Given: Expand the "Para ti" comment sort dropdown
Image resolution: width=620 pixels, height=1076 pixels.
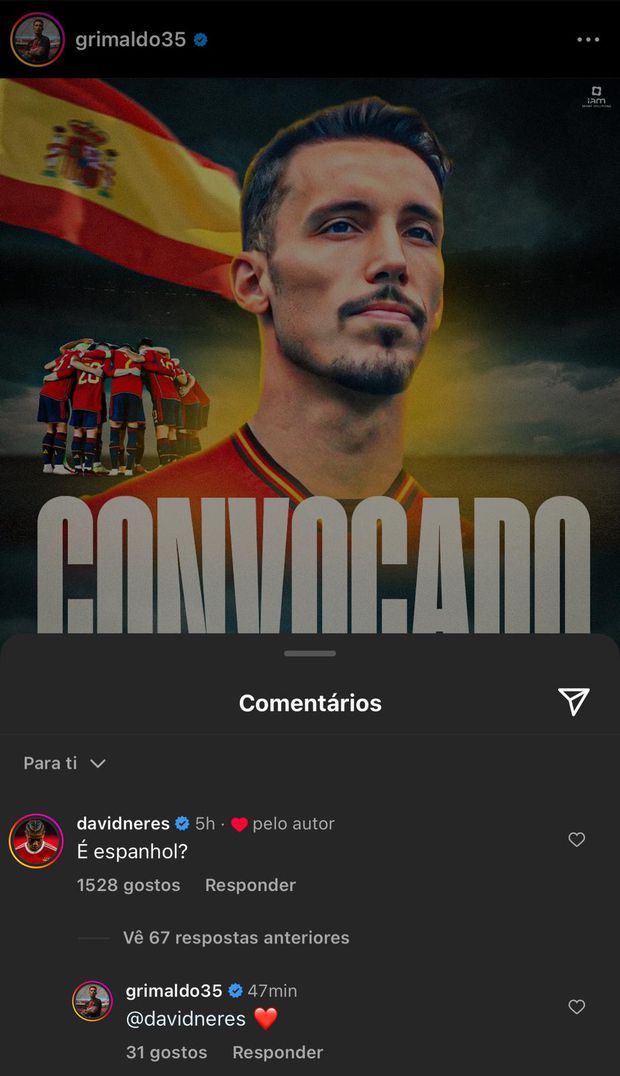Looking at the screenshot, I should 65,763.
